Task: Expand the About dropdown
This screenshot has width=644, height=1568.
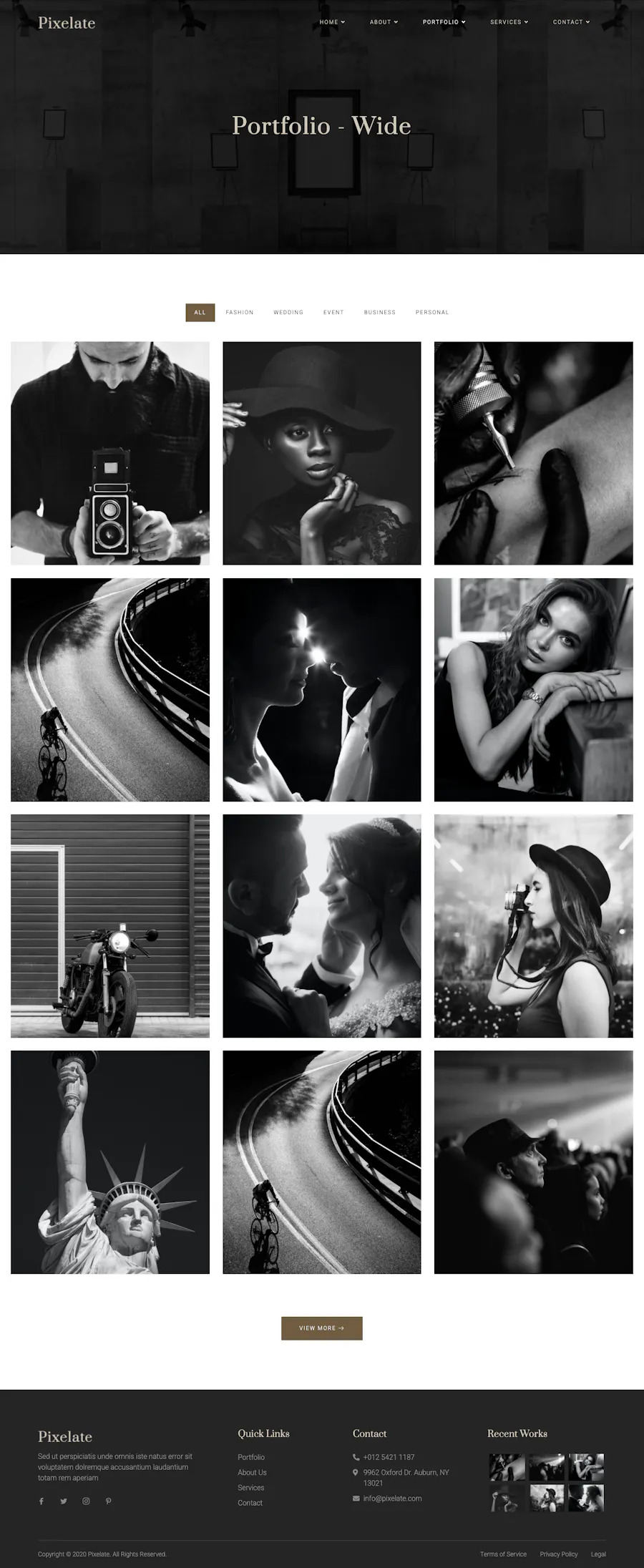Action: 384,22
